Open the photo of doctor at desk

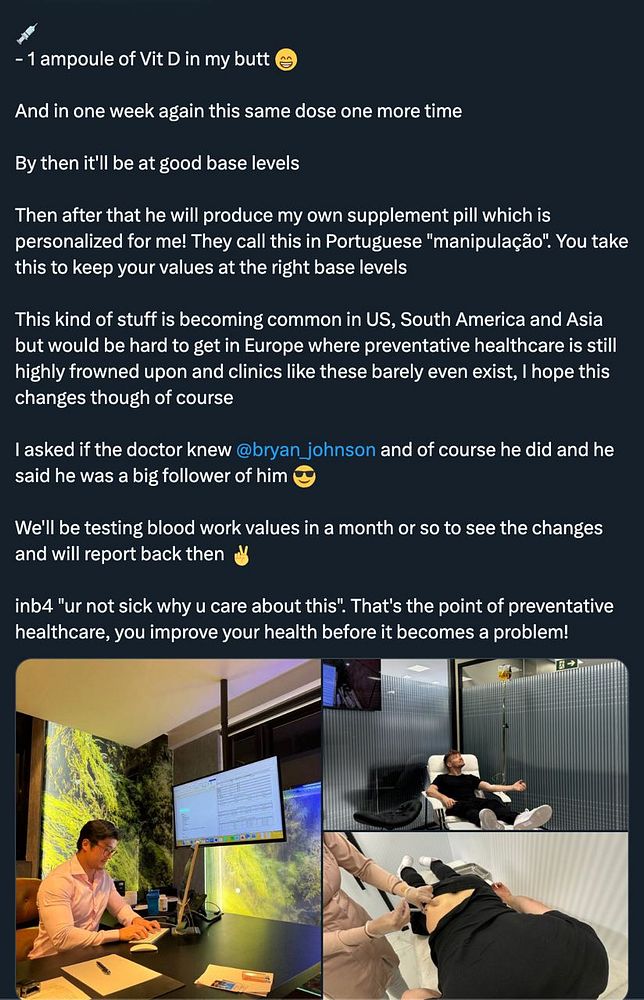[x=168, y=828]
